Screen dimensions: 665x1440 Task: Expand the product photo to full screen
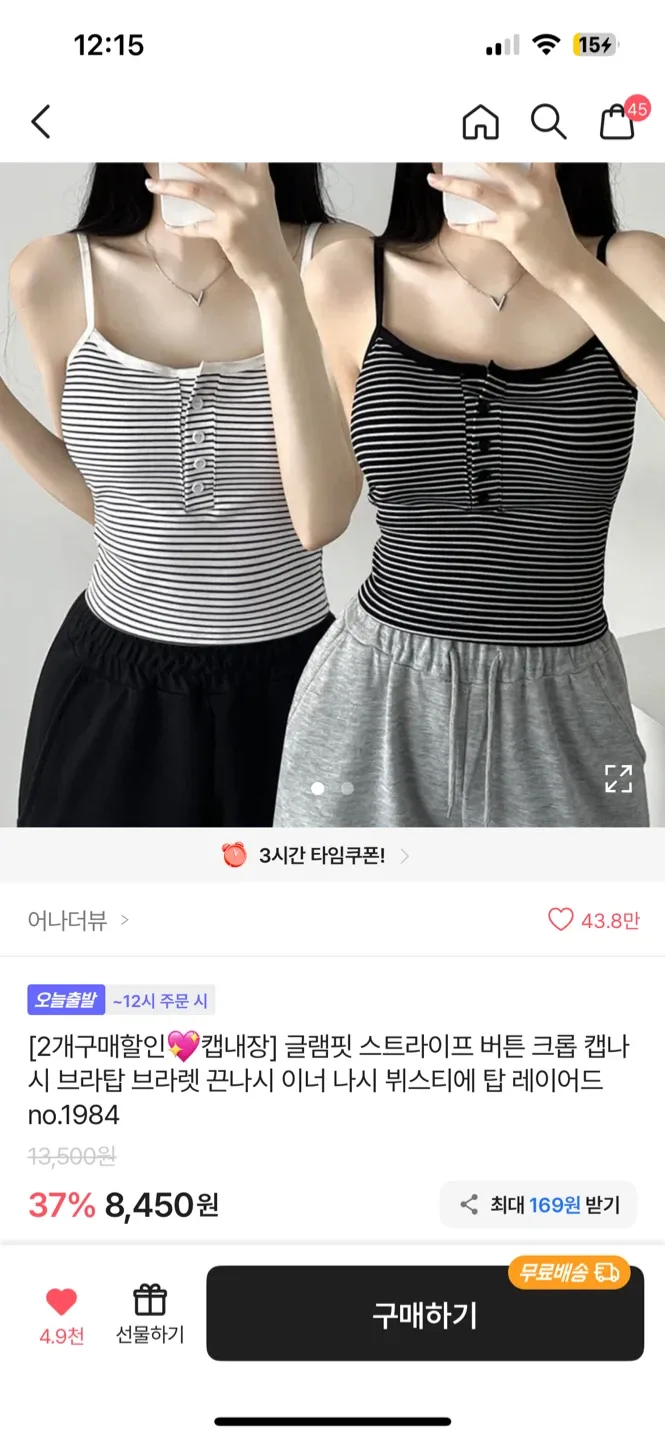pyautogui.click(x=618, y=779)
